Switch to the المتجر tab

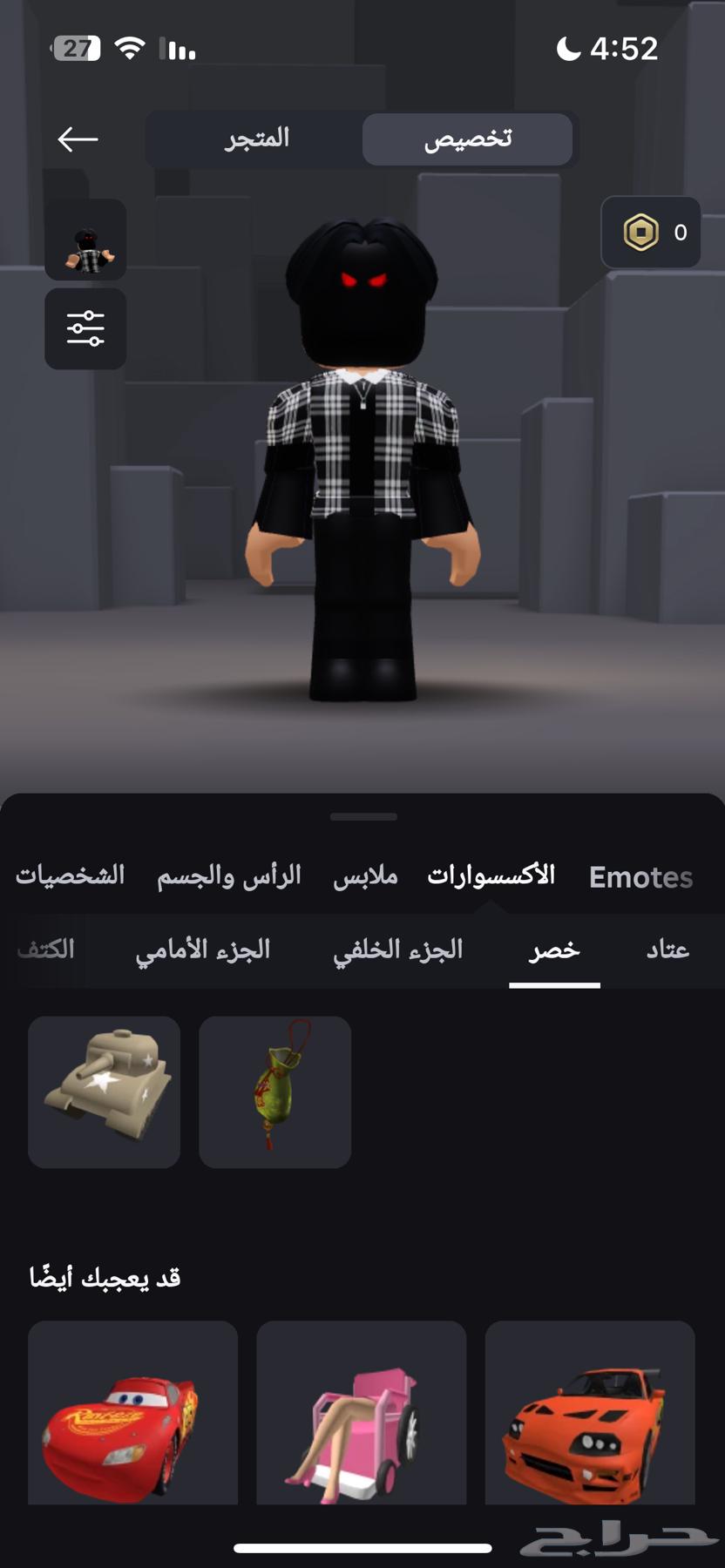256,139
